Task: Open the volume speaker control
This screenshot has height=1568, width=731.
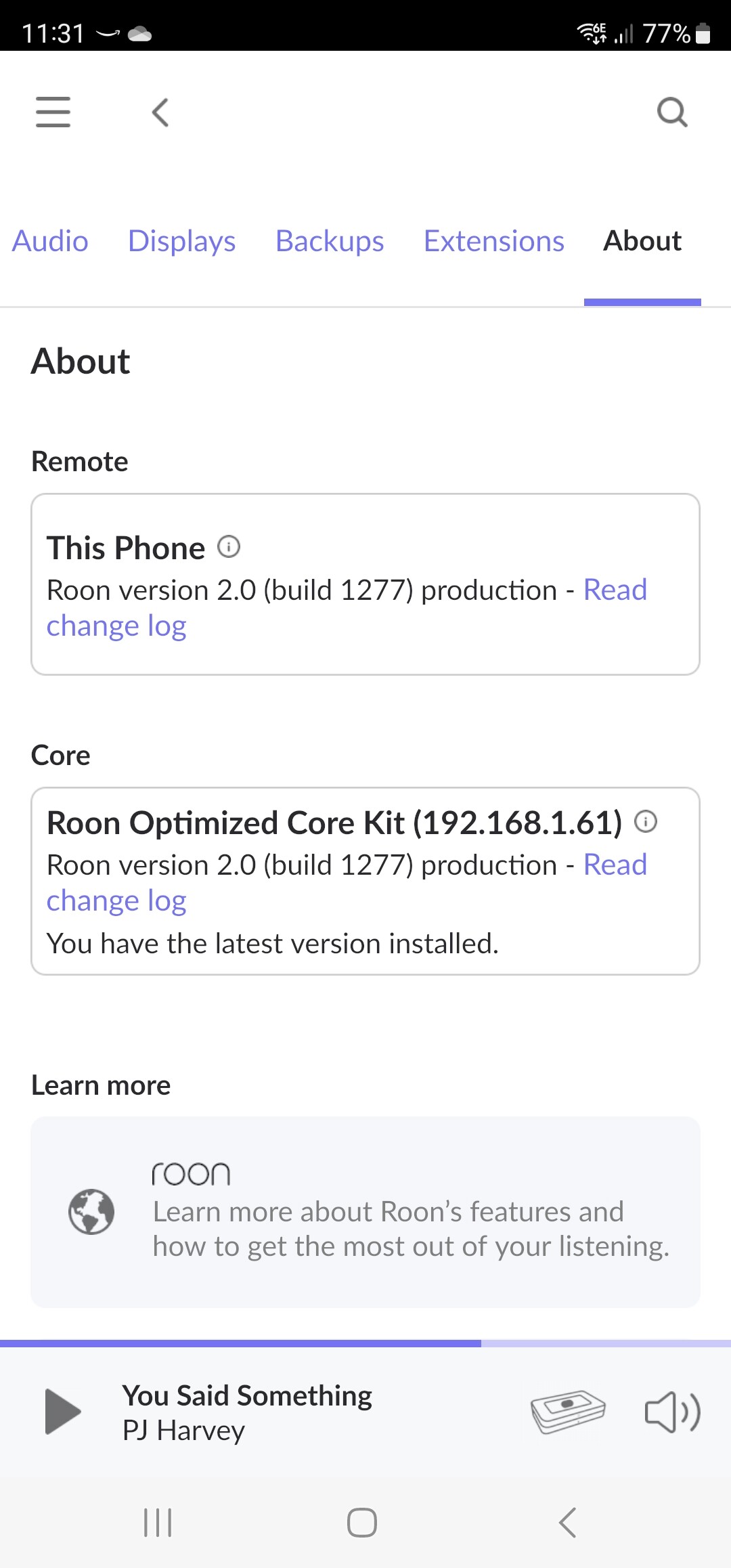Action: point(672,1412)
